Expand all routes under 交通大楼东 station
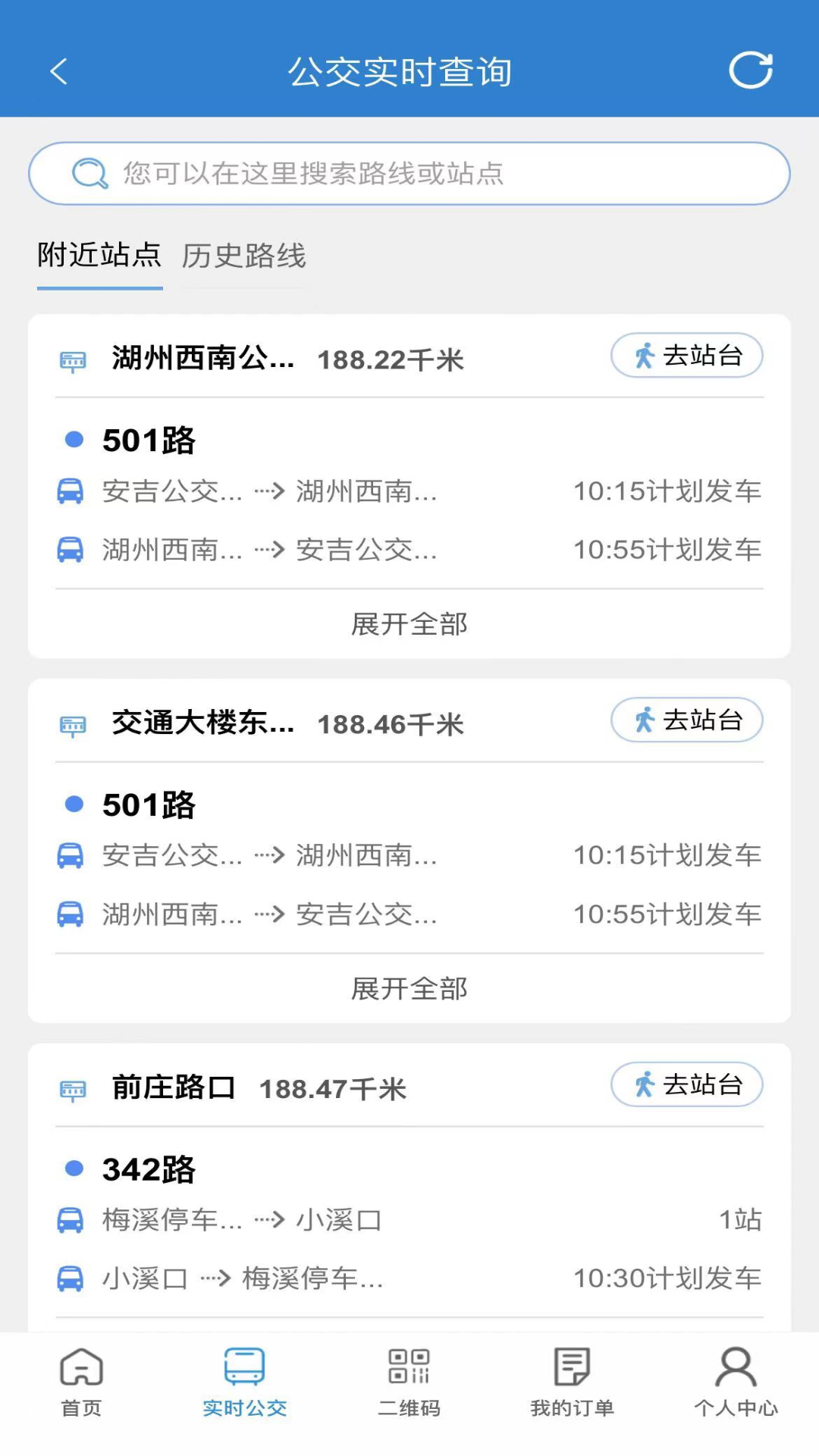This screenshot has height=1456, width=819. (409, 988)
